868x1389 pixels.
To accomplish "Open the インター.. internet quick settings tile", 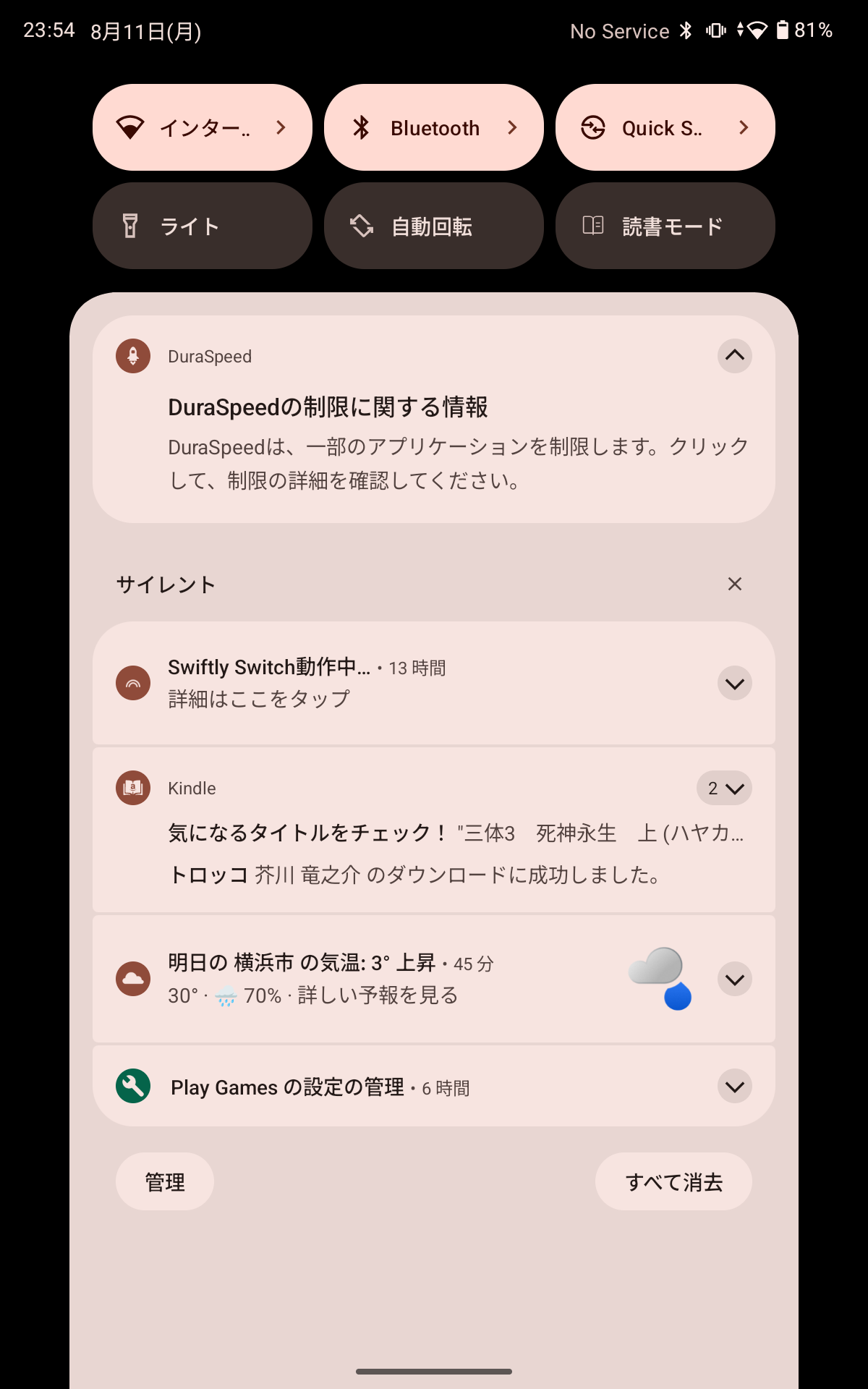I will (x=203, y=127).
